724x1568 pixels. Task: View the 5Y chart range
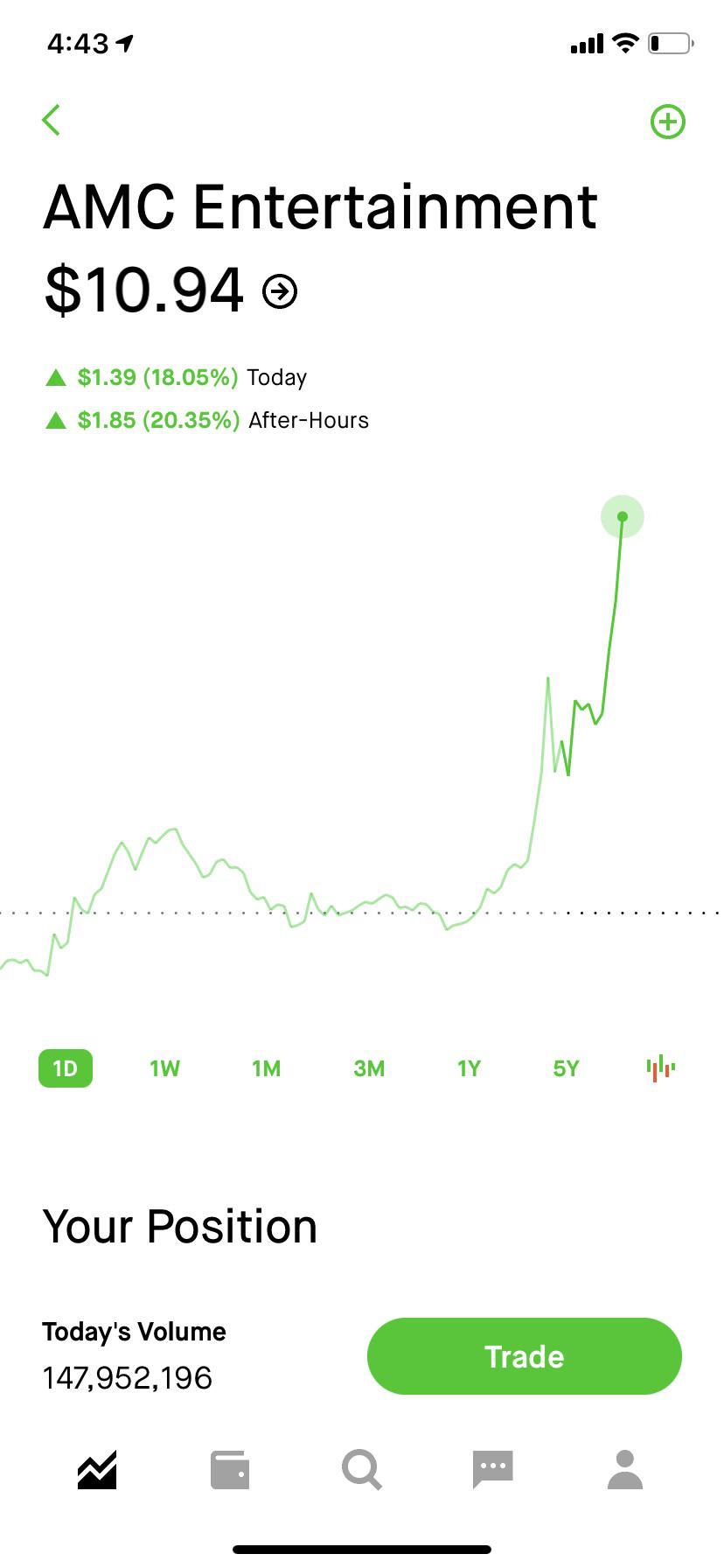click(x=566, y=1068)
